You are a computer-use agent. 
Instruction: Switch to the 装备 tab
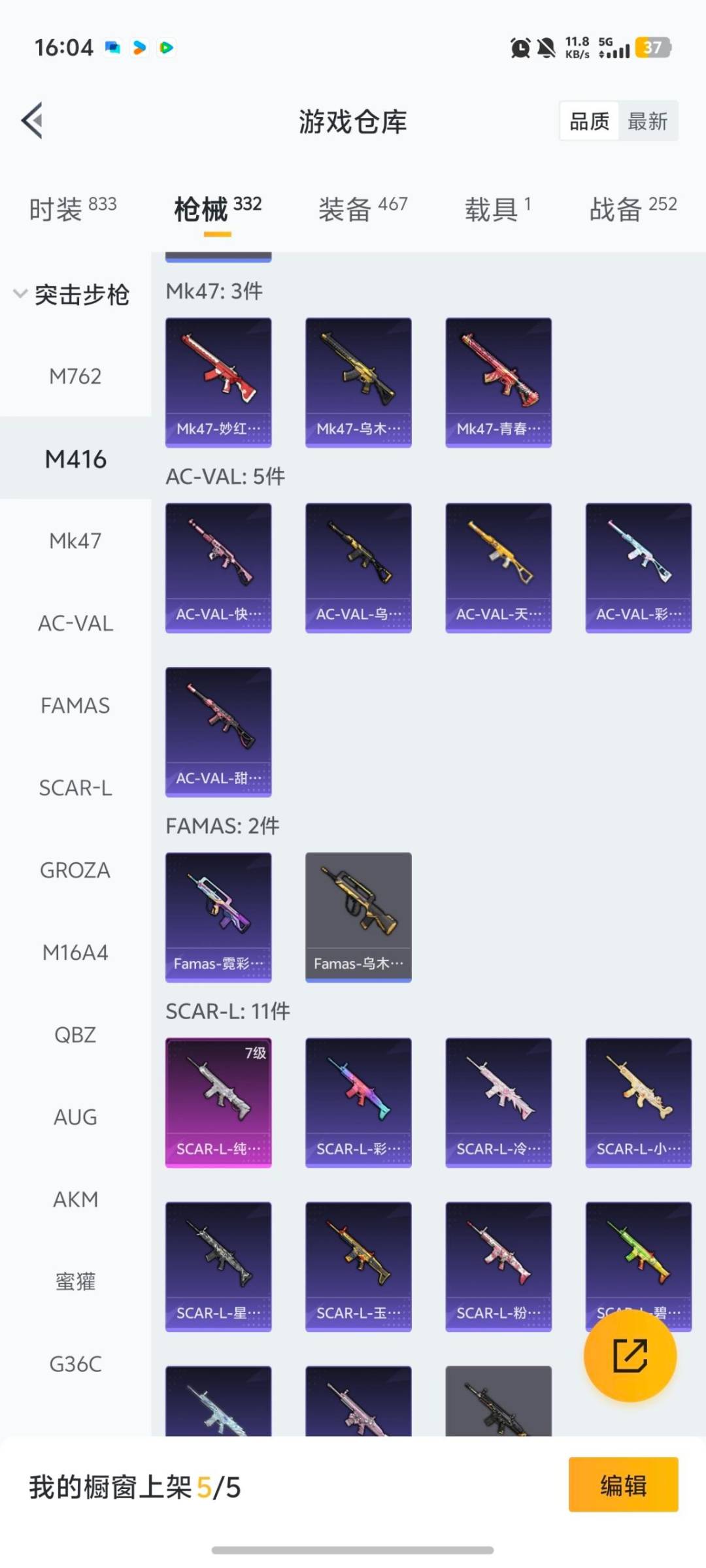point(362,209)
